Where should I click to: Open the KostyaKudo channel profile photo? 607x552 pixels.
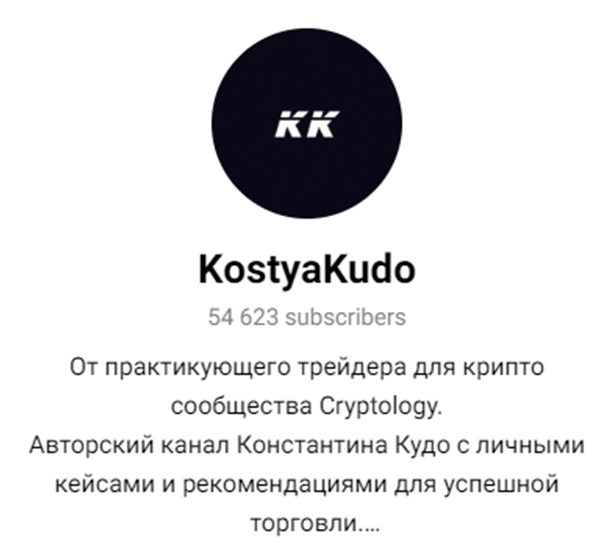(307, 124)
